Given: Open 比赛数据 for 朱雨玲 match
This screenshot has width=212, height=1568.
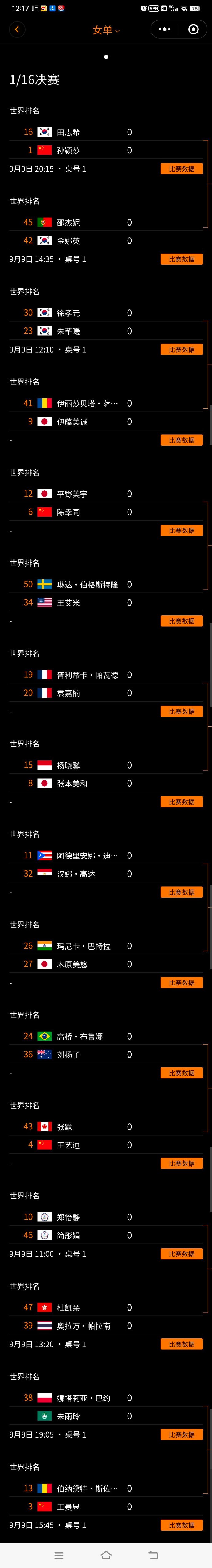Looking at the screenshot, I should tap(182, 1435).
